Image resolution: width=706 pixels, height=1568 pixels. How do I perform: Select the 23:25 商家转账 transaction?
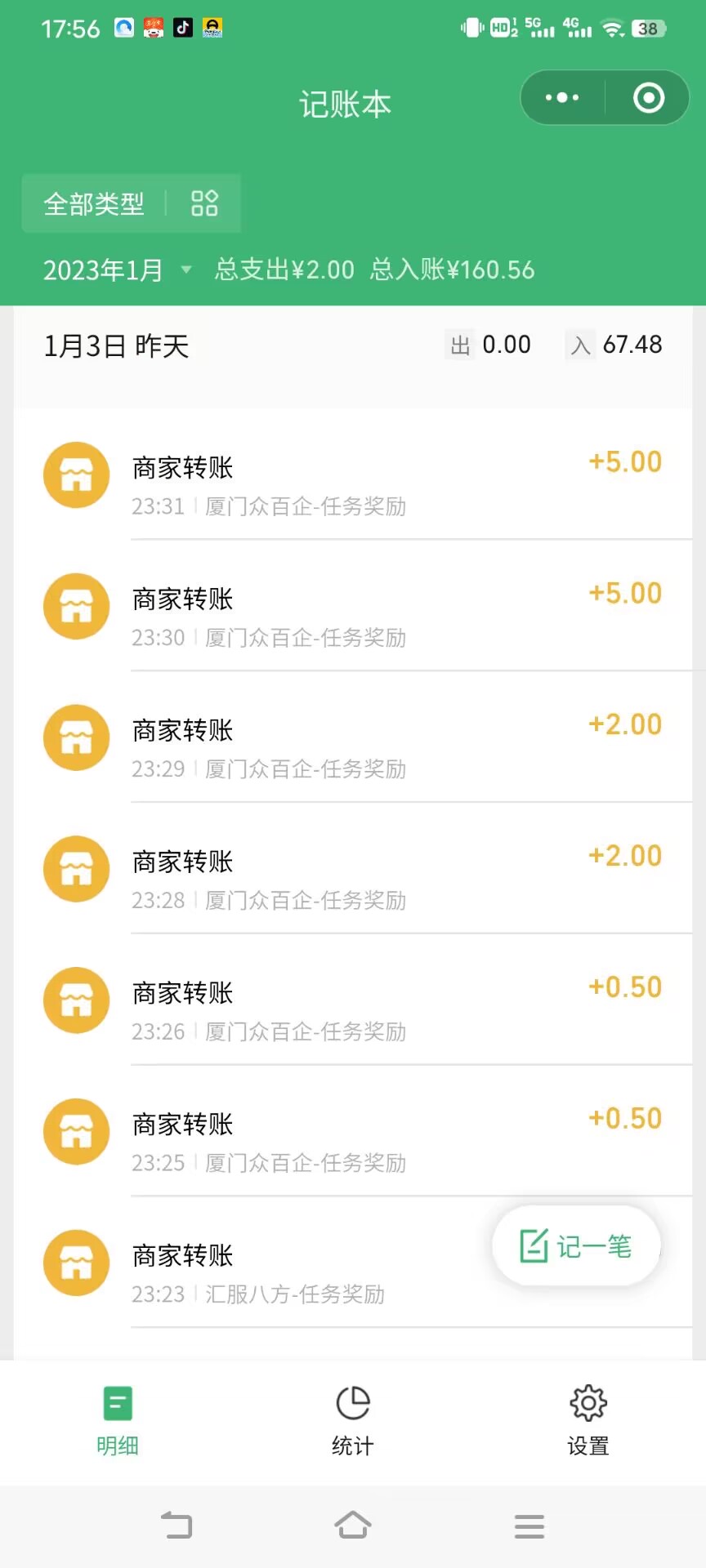[x=353, y=1140]
